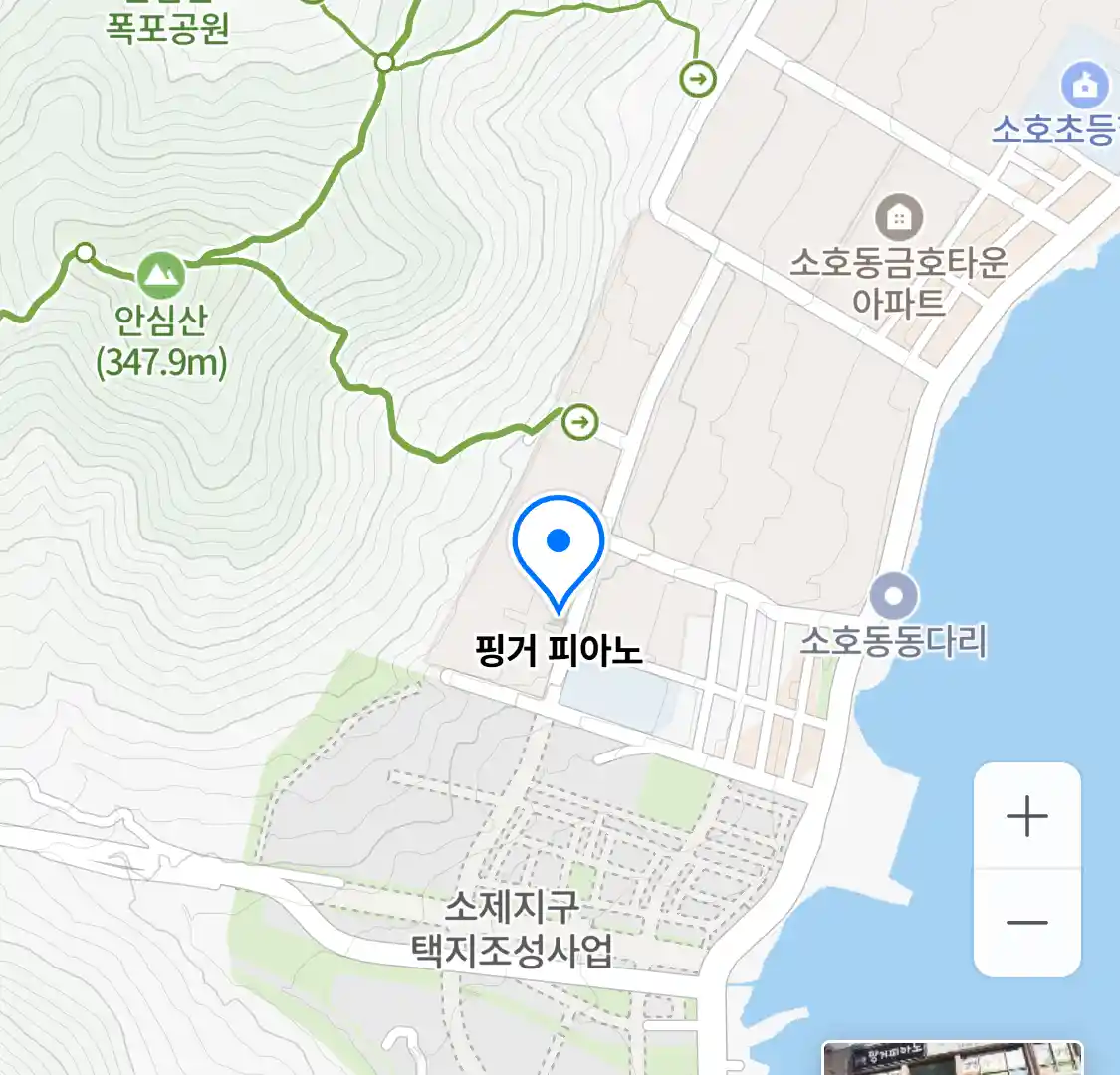Viewport: 1120px width, 1075px height.
Task: Tap the 소호초등학교 school marker
Action: [1085, 87]
